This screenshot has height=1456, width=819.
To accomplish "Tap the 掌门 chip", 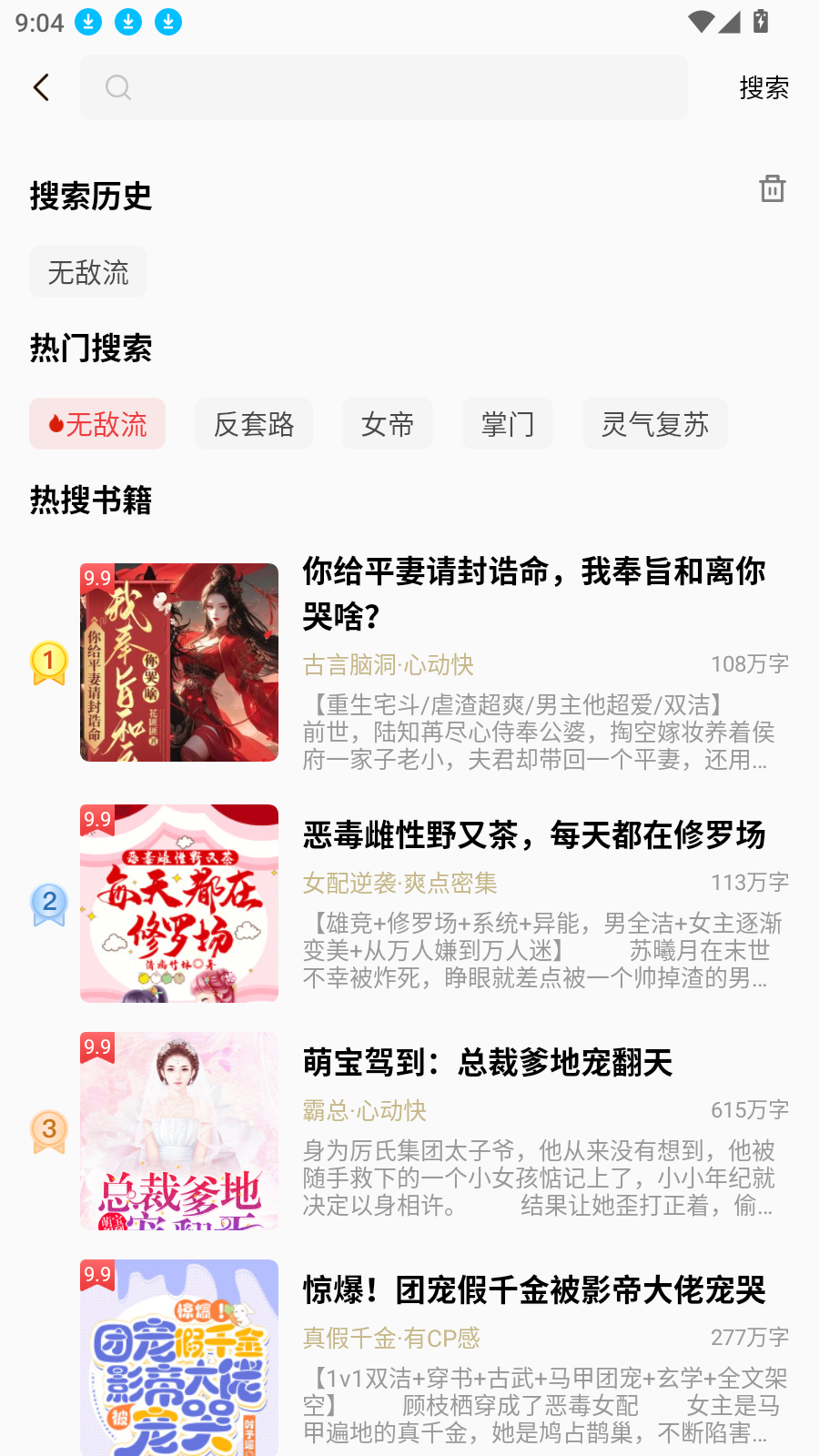I will [x=507, y=423].
